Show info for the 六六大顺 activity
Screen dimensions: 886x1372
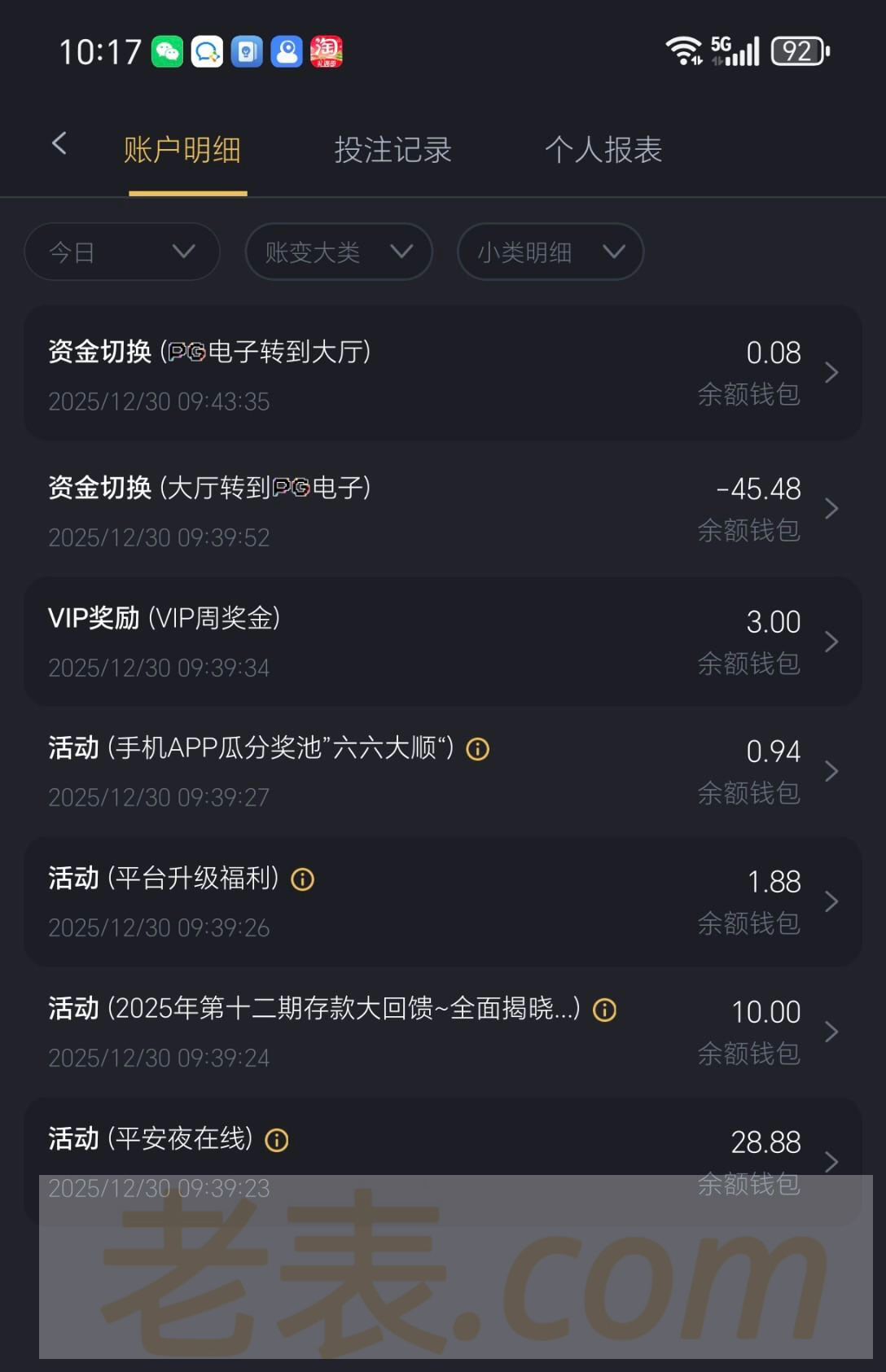[x=478, y=749]
